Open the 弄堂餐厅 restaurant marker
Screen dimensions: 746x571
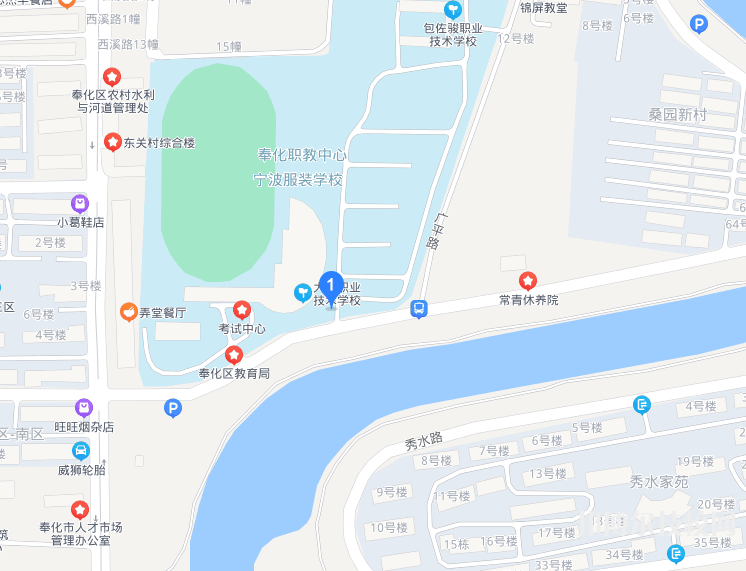click(x=128, y=312)
